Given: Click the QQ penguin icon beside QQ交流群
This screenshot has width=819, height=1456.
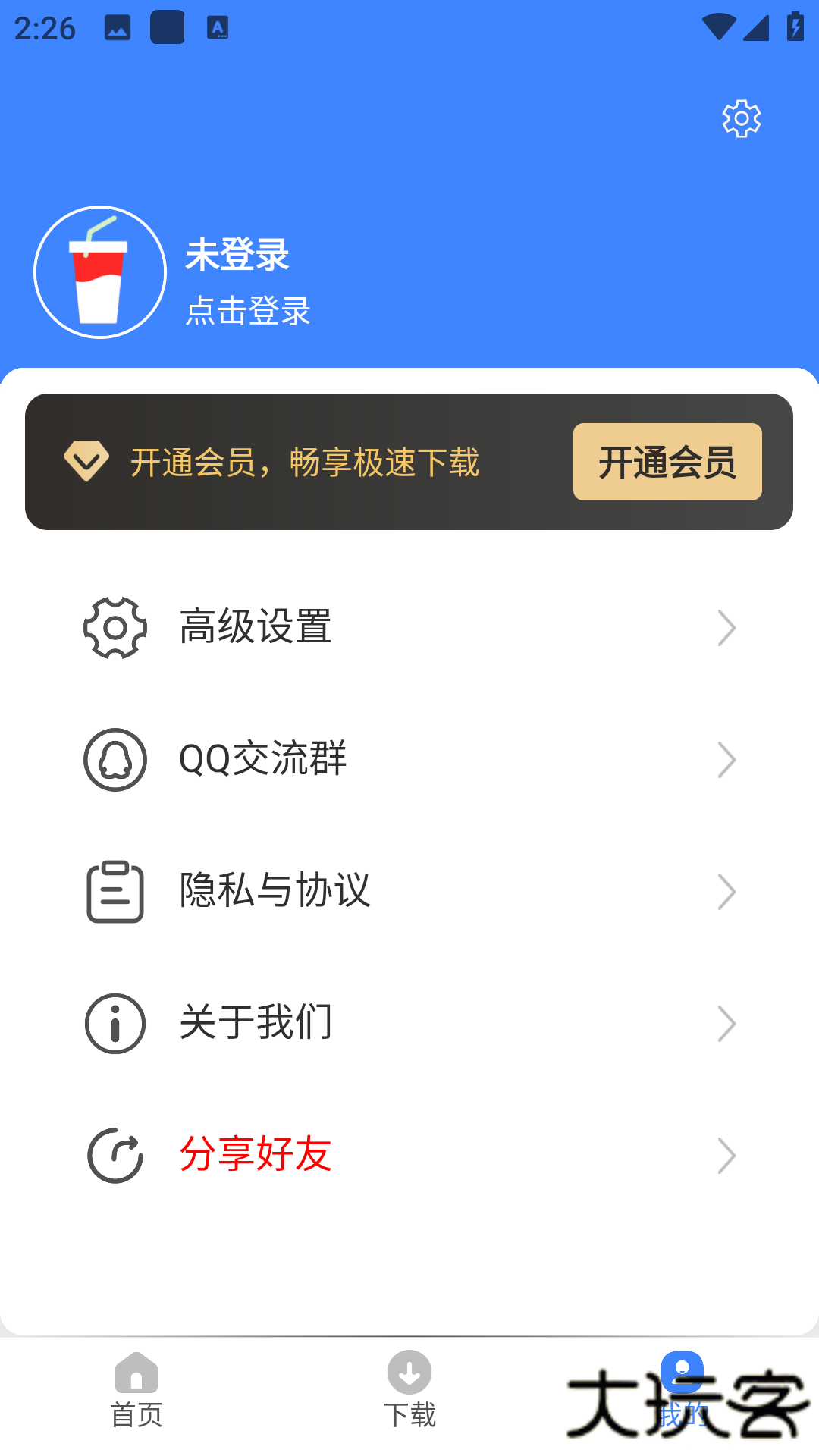Looking at the screenshot, I should (x=115, y=761).
